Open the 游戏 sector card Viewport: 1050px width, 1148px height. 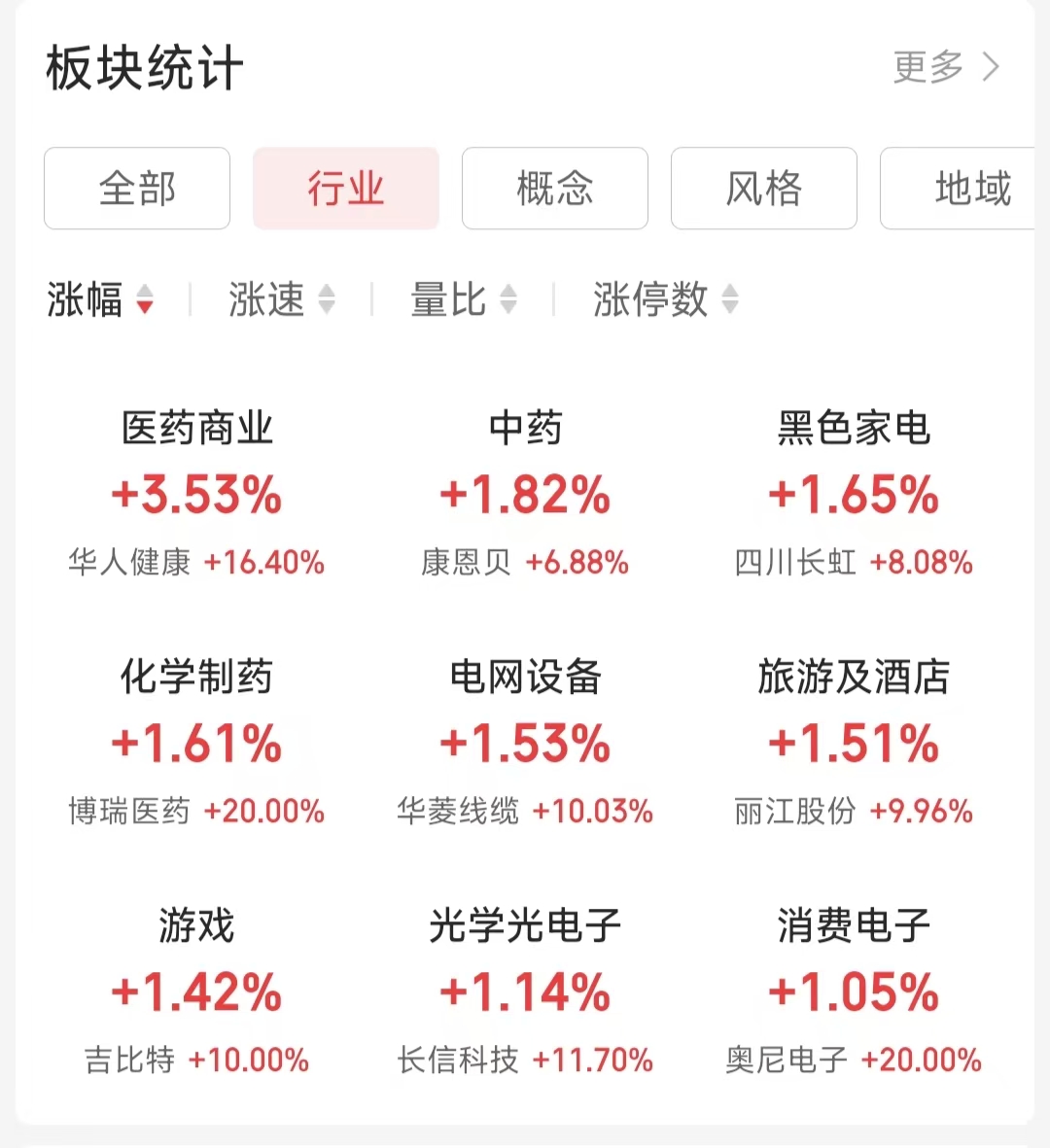tap(196, 992)
